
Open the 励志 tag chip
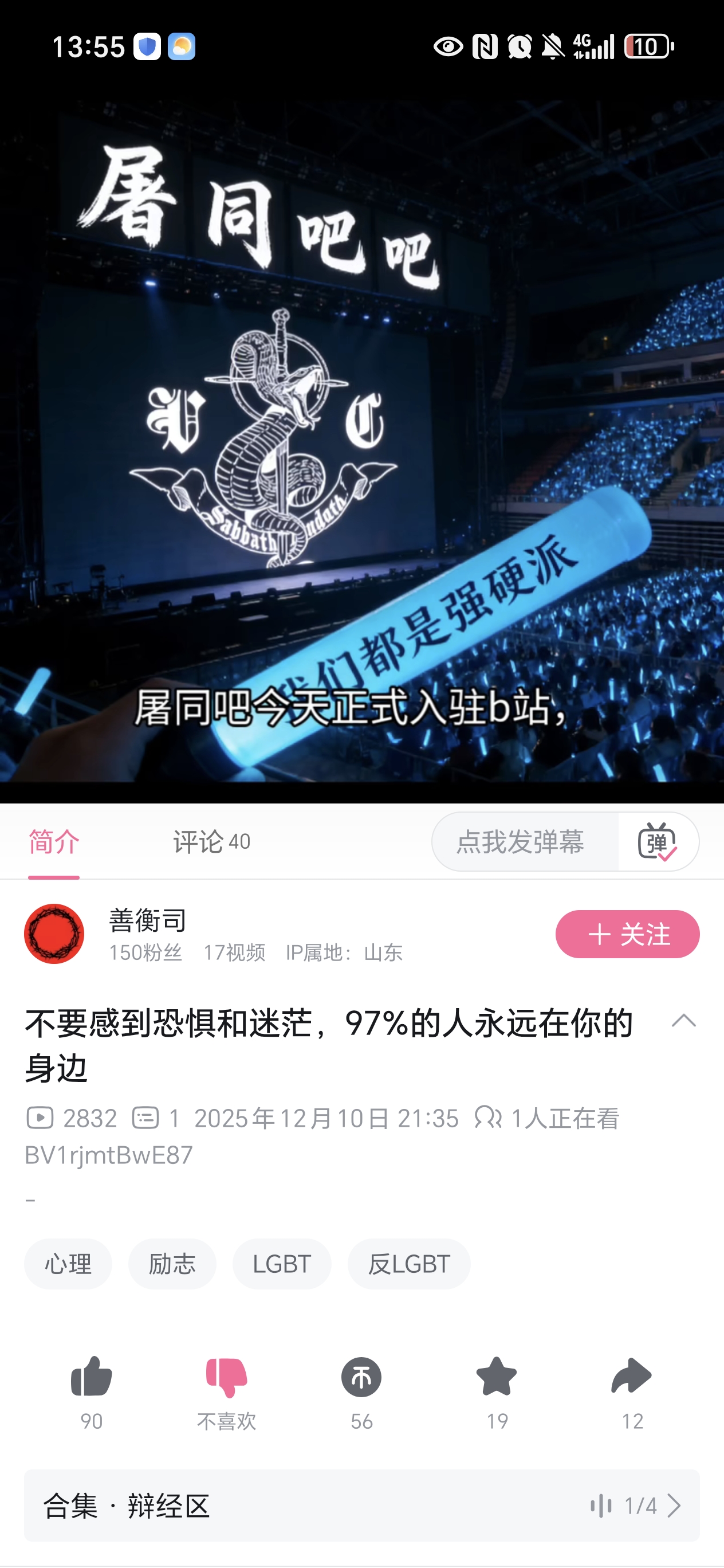172,1264
